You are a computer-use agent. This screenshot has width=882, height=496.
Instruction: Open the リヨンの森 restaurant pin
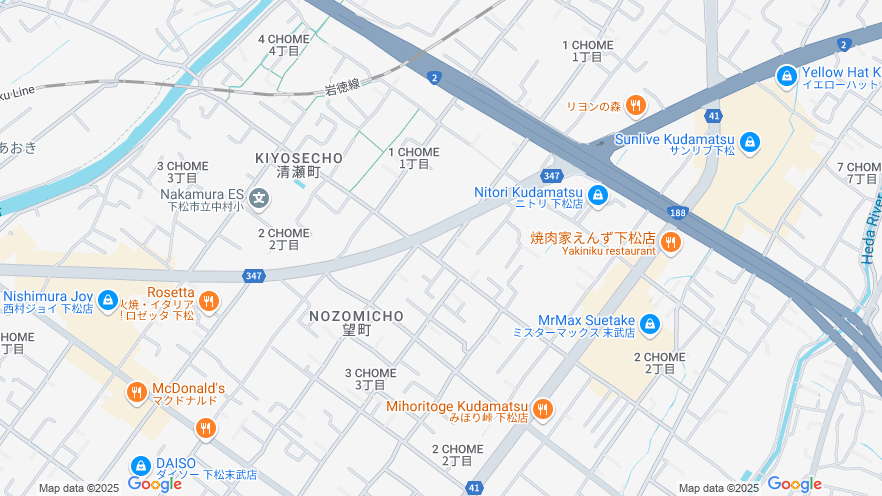[x=634, y=105]
